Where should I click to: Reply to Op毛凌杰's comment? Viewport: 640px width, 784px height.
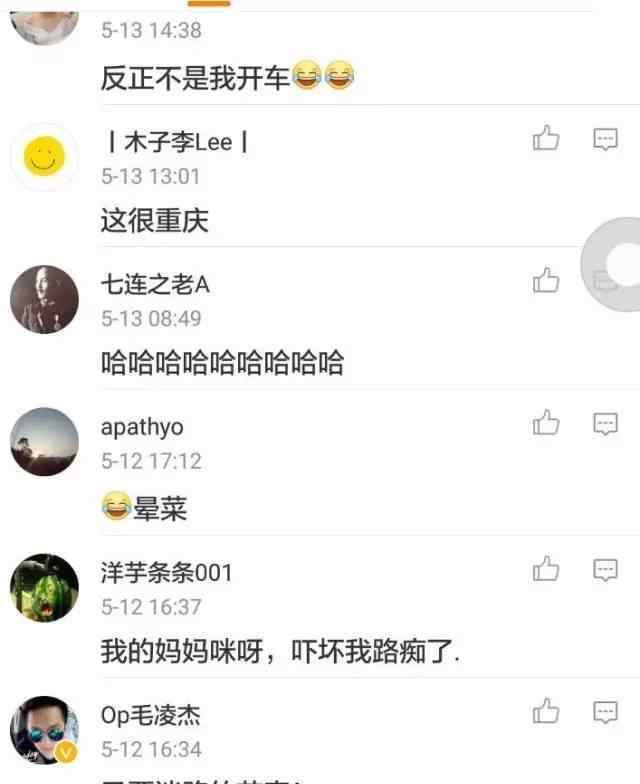pos(605,712)
